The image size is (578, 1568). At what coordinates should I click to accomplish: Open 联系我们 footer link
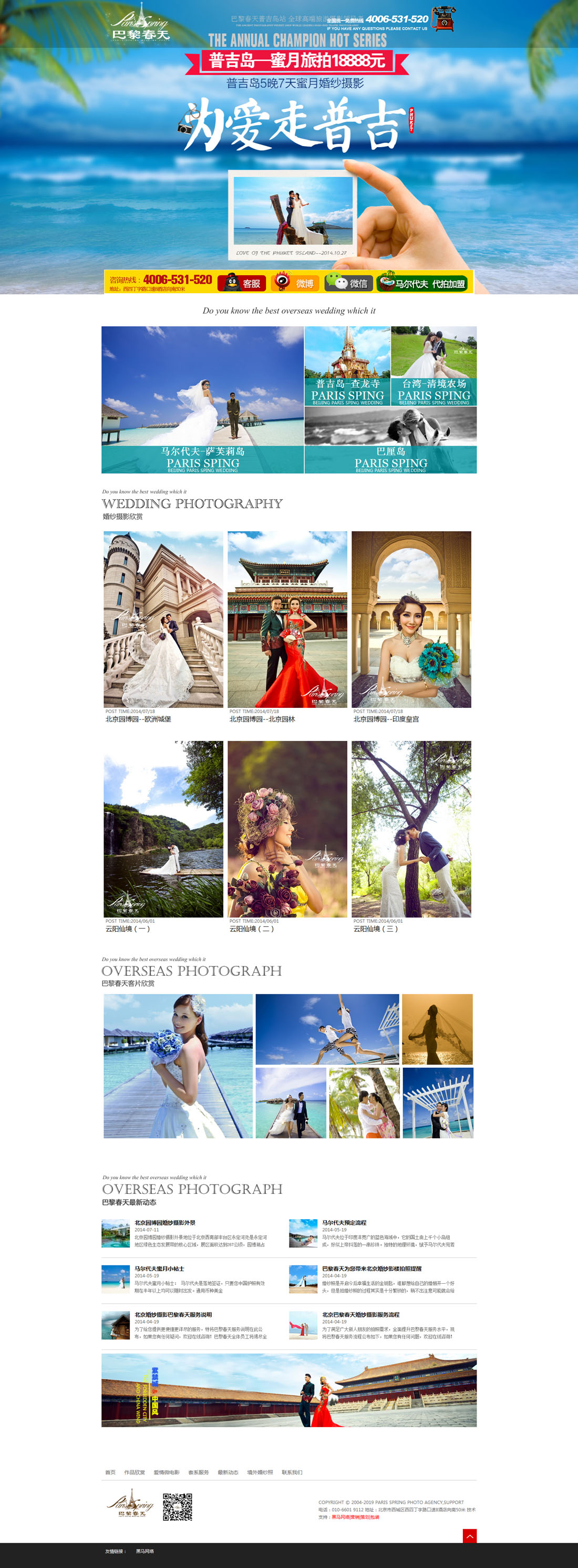pyautogui.click(x=292, y=1472)
